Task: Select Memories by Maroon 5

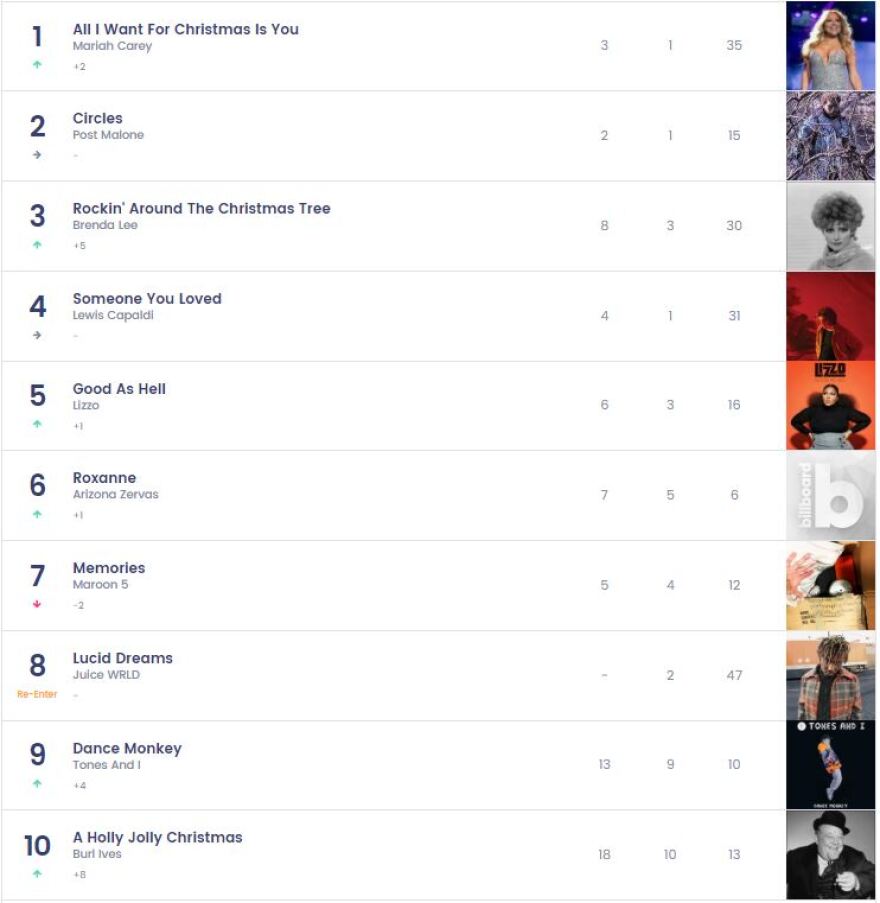Action: [x=108, y=568]
